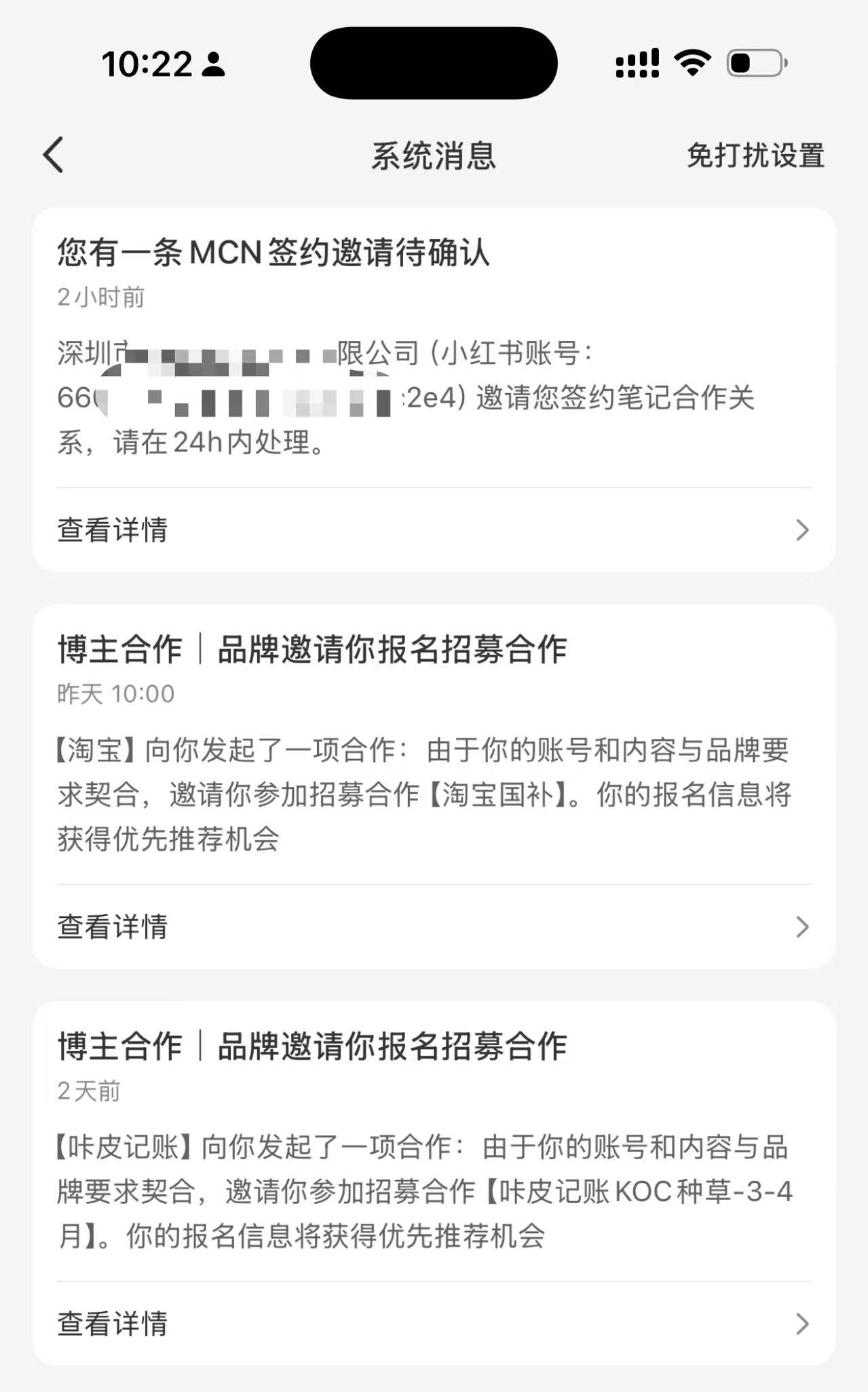
Task: Open 查看详情 for the 咔皮记账 invitation
Action: click(434, 1323)
